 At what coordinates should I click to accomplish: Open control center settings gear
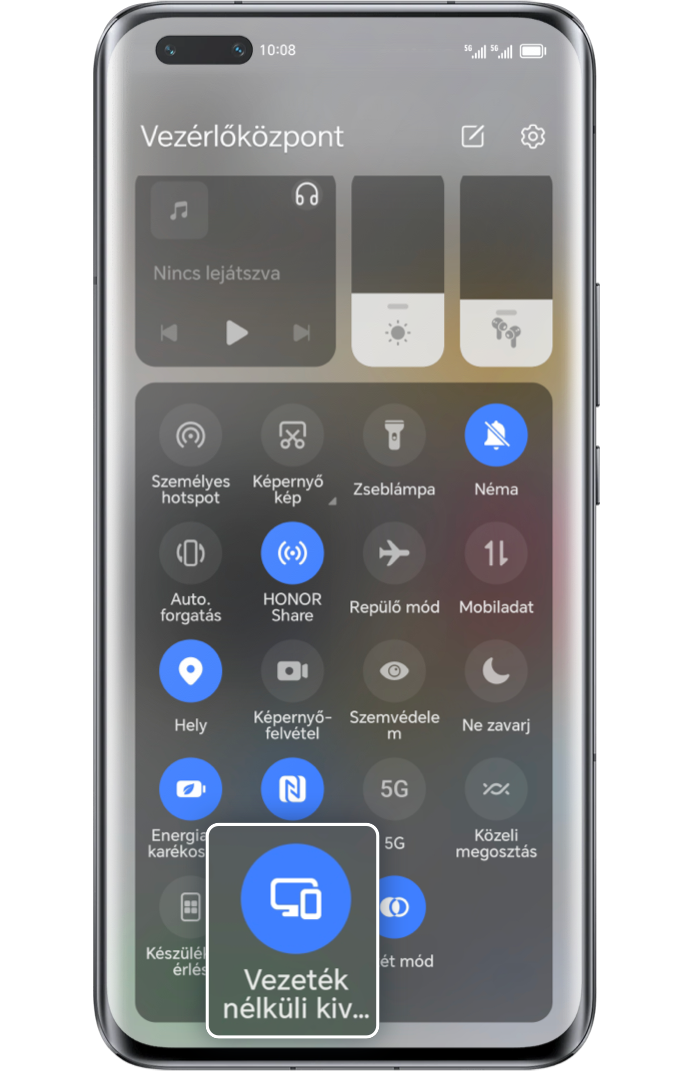[x=533, y=136]
